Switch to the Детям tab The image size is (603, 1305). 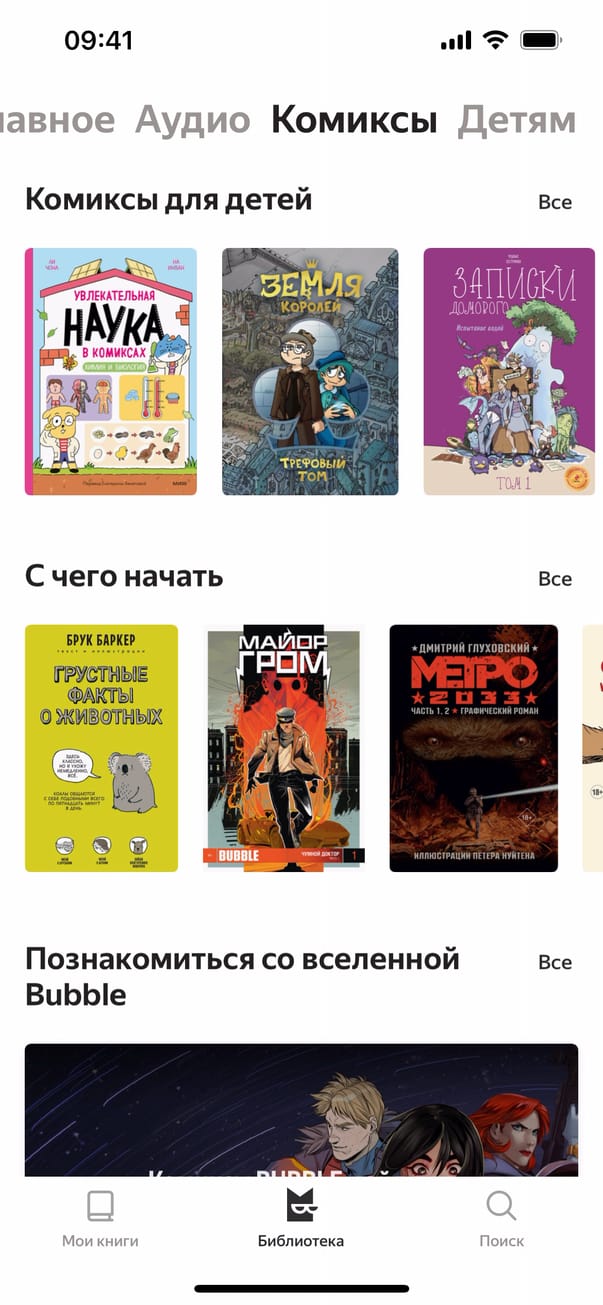(516, 121)
